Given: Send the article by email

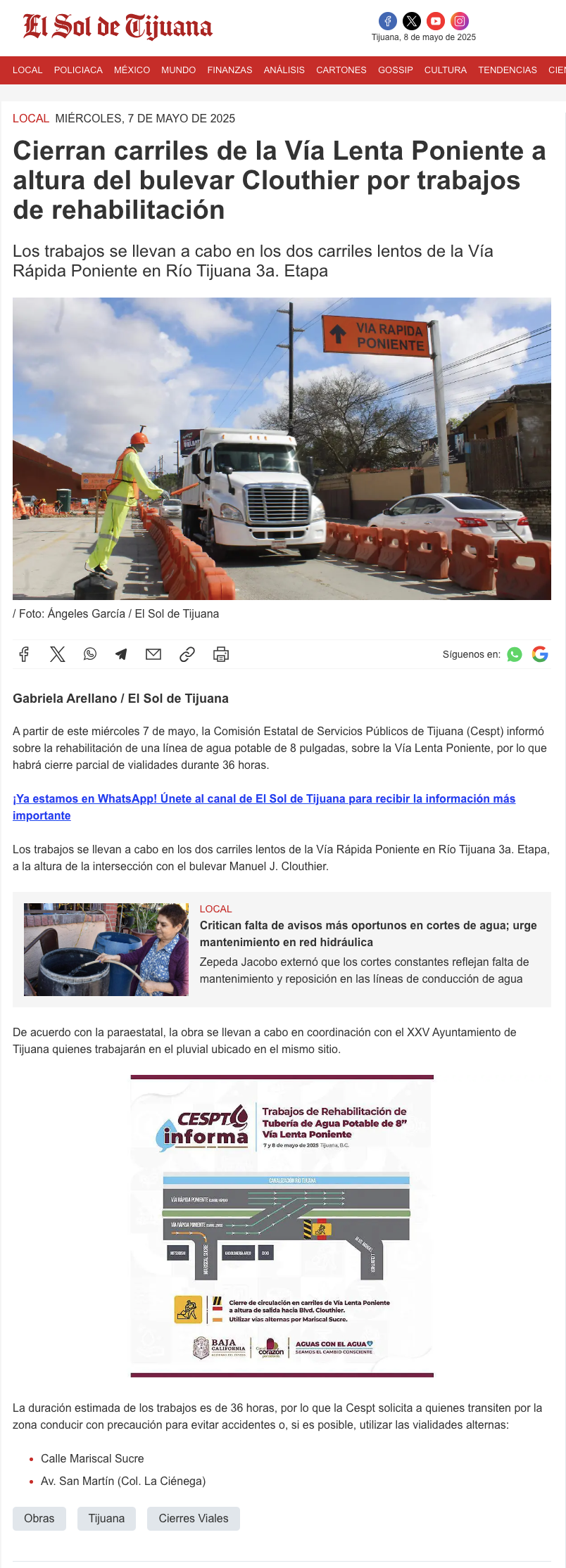Looking at the screenshot, I should [x=153, y=654].
